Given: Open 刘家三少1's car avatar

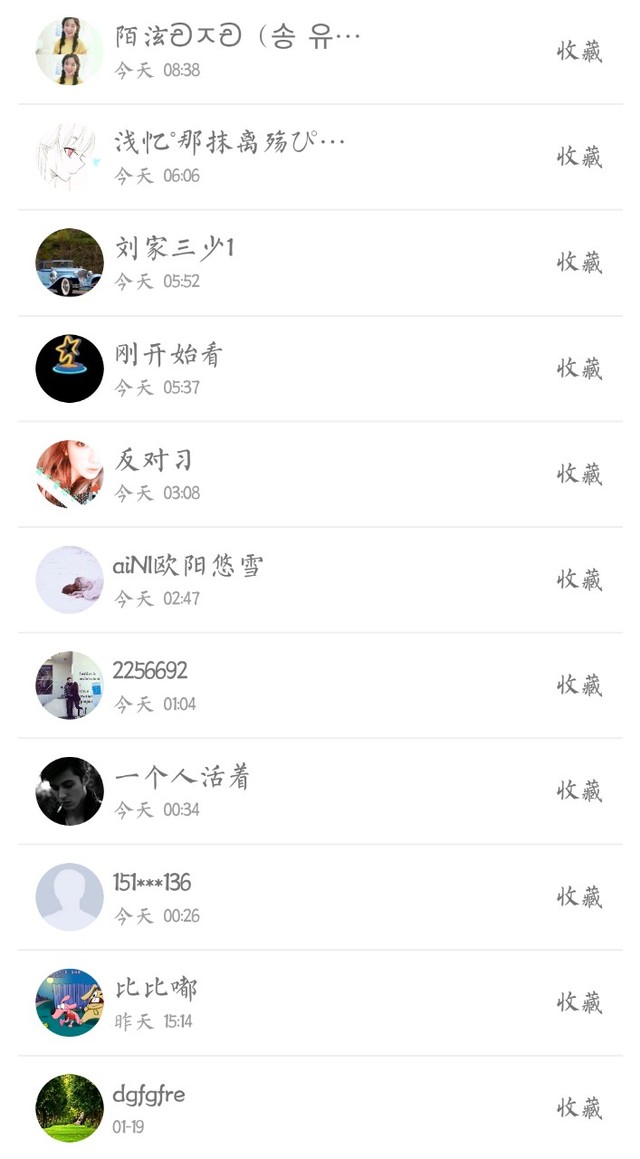Looking at the screenshot, I should [x=69, y=262].
